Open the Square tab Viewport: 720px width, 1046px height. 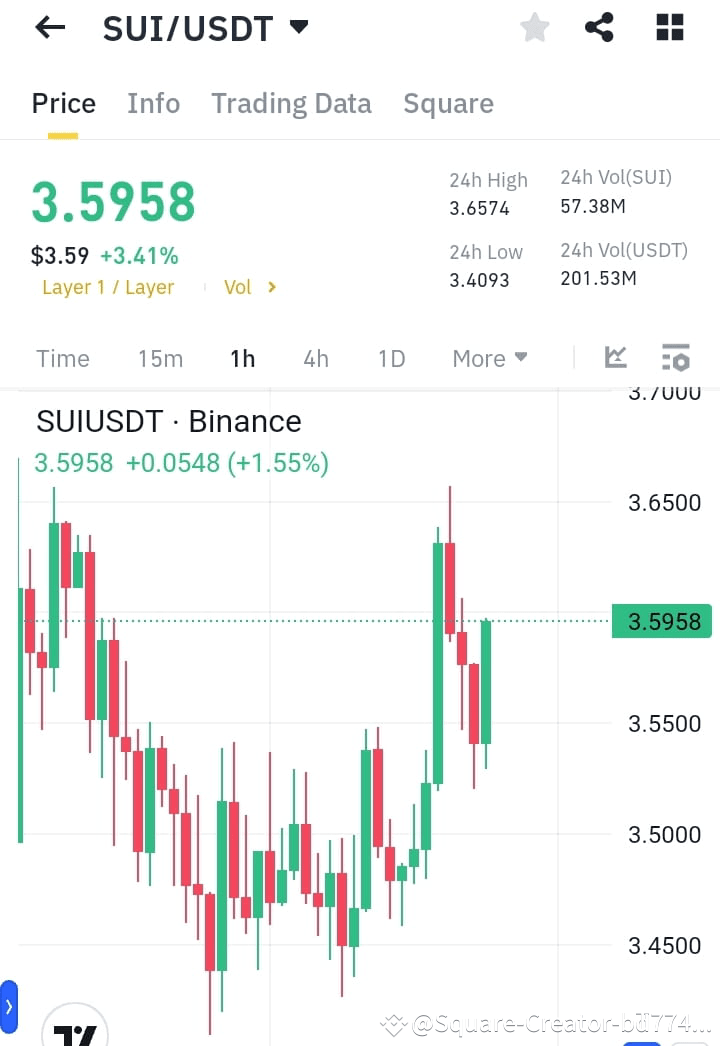point(448,103)
